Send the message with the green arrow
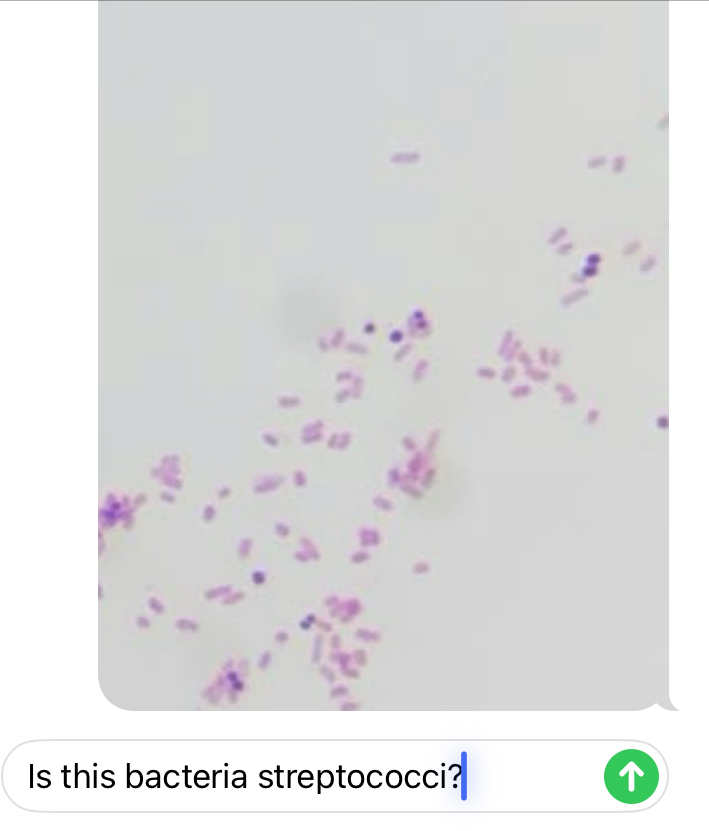The width and height of the screenshot is (709, 831). tap(631, 775)
